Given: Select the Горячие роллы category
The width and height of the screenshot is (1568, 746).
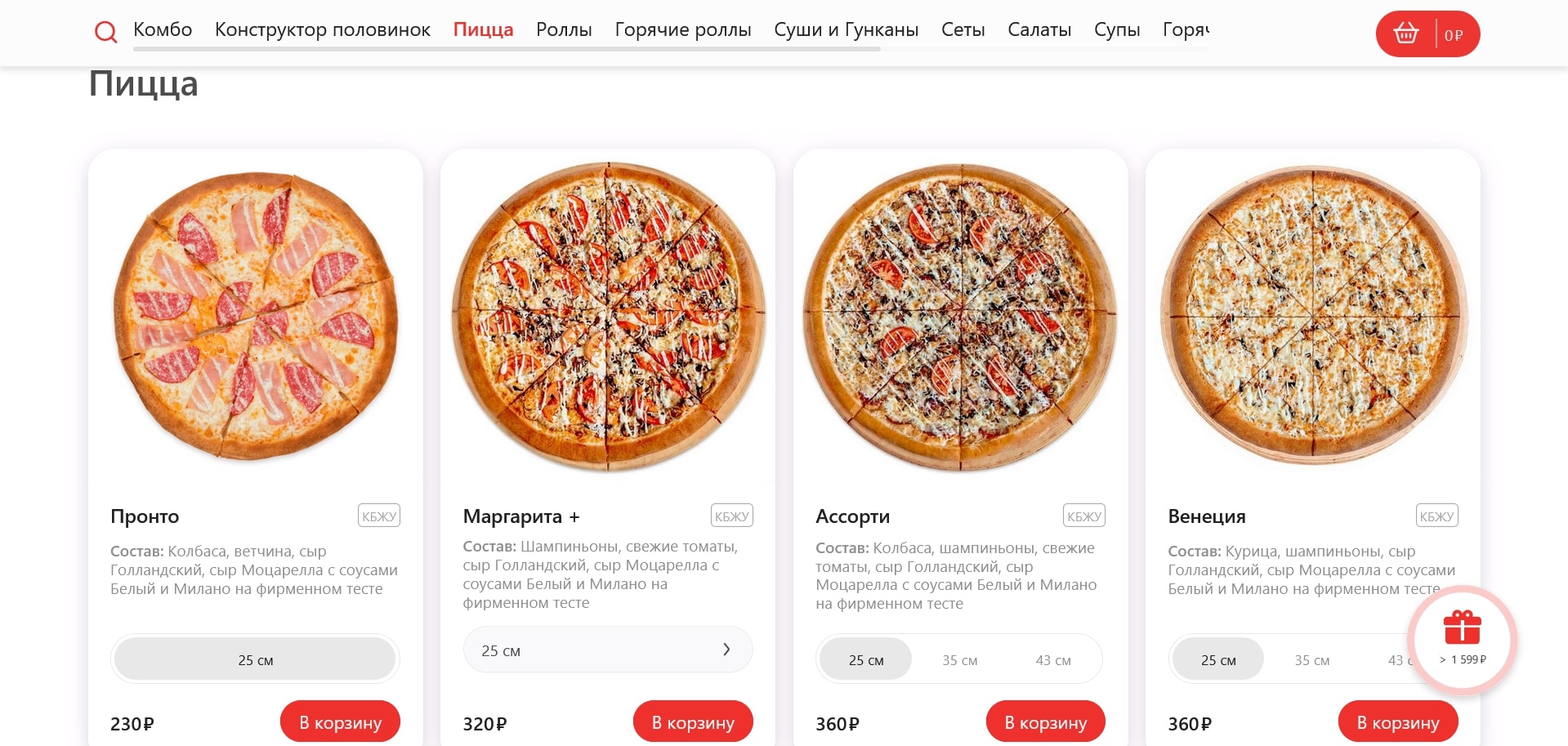Looking at the screenshot, I should point(682,29).
